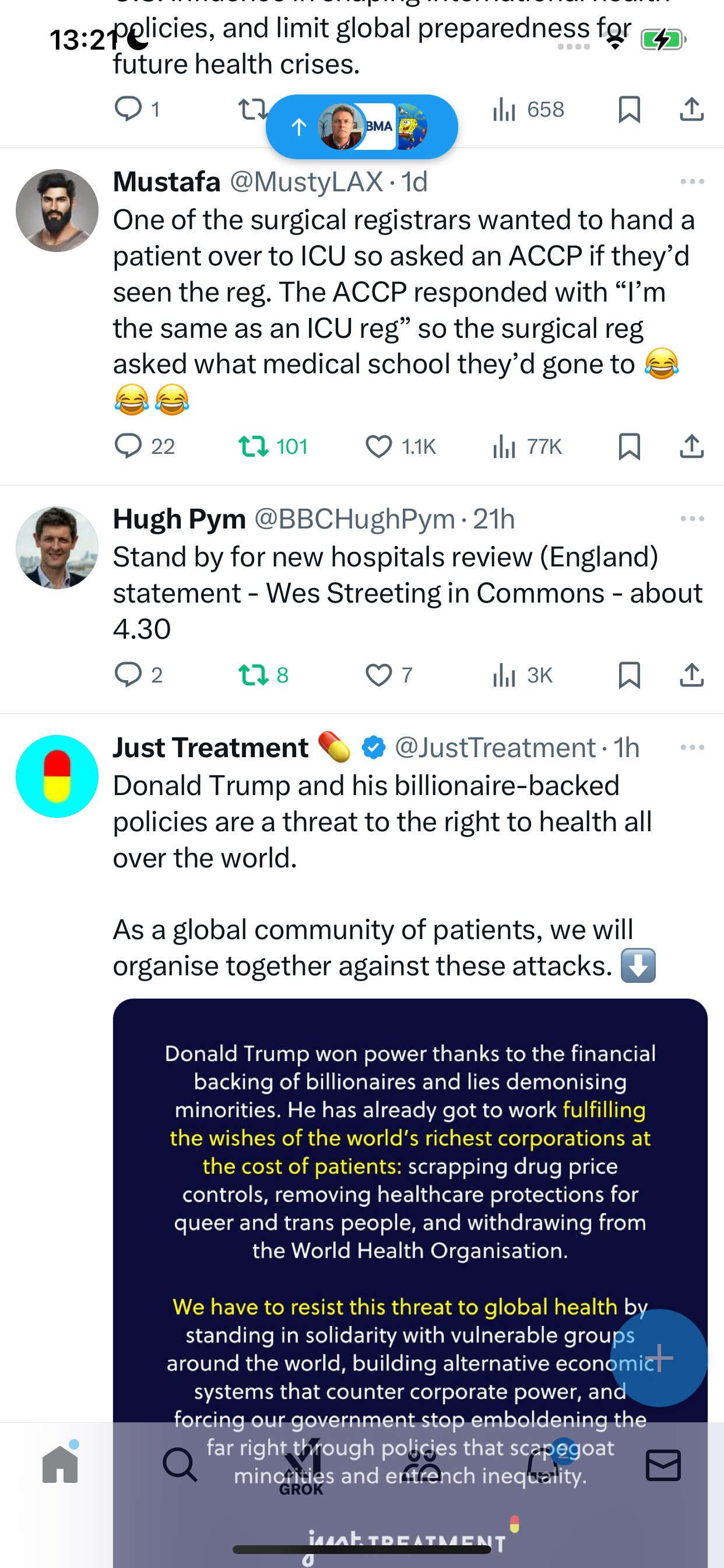724x1568 pixels.
Task: Share Hugh Pym's post
Action: 692,675
